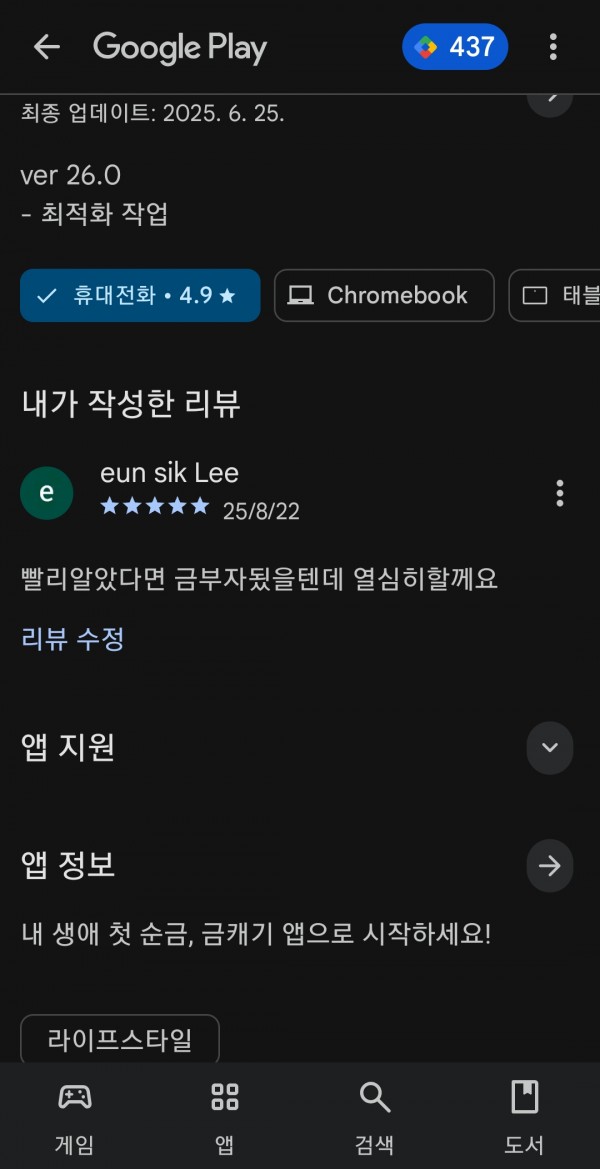Open options menu for eun sik Lee's review

[x=559, y=494]
